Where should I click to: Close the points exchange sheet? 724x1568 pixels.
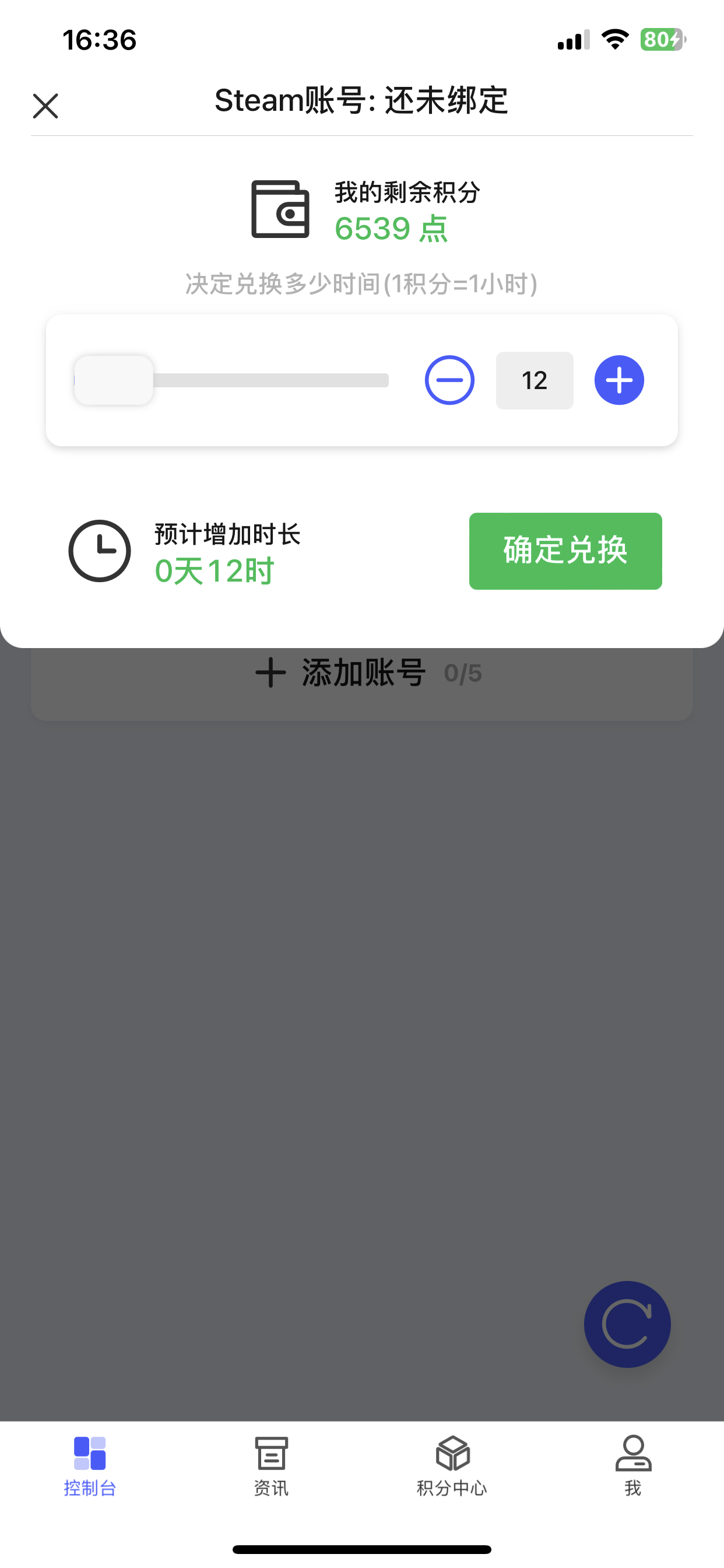(x=45, y=106)
